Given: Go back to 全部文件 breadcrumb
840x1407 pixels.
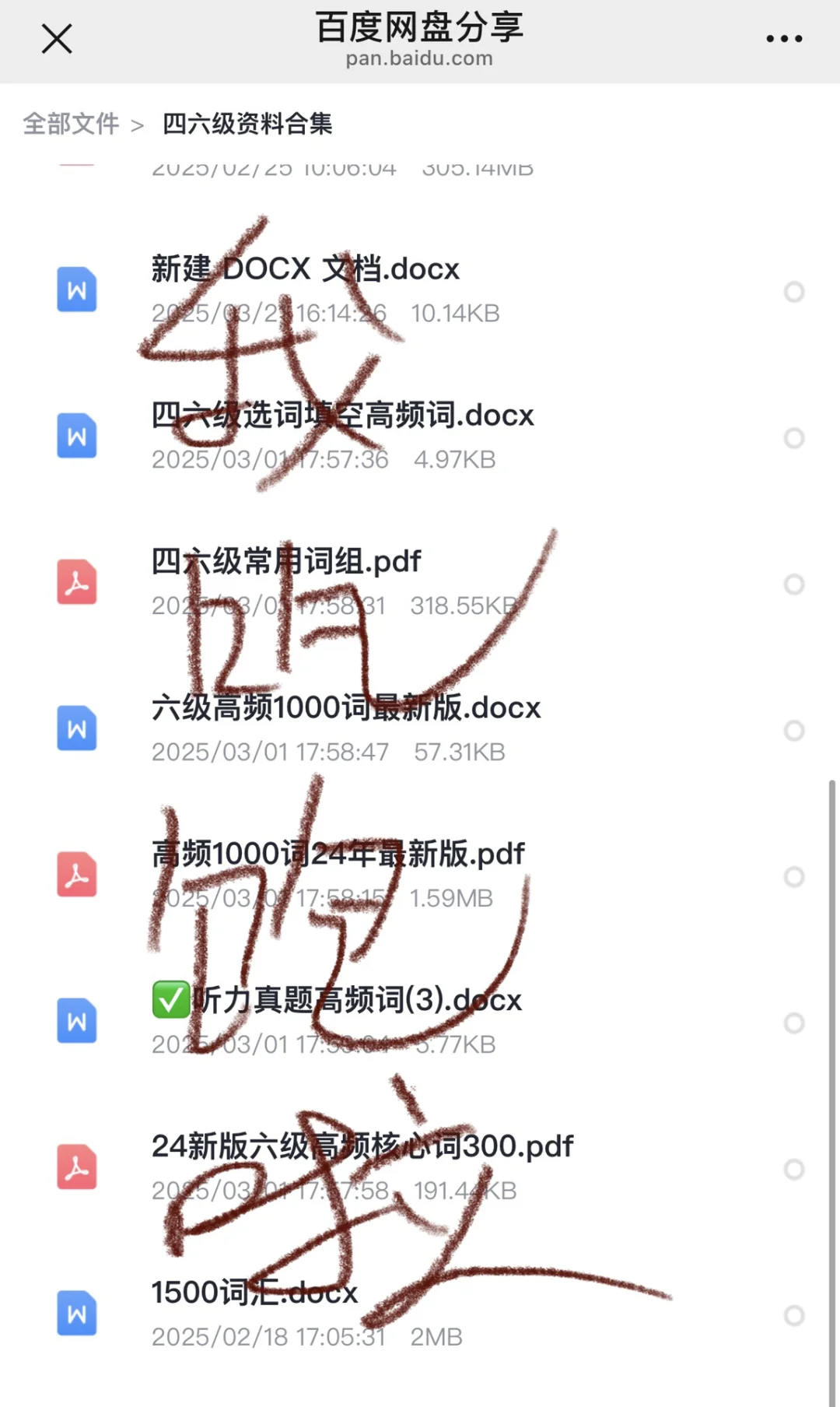Looking at the screenshot, I should click(72, 124).
